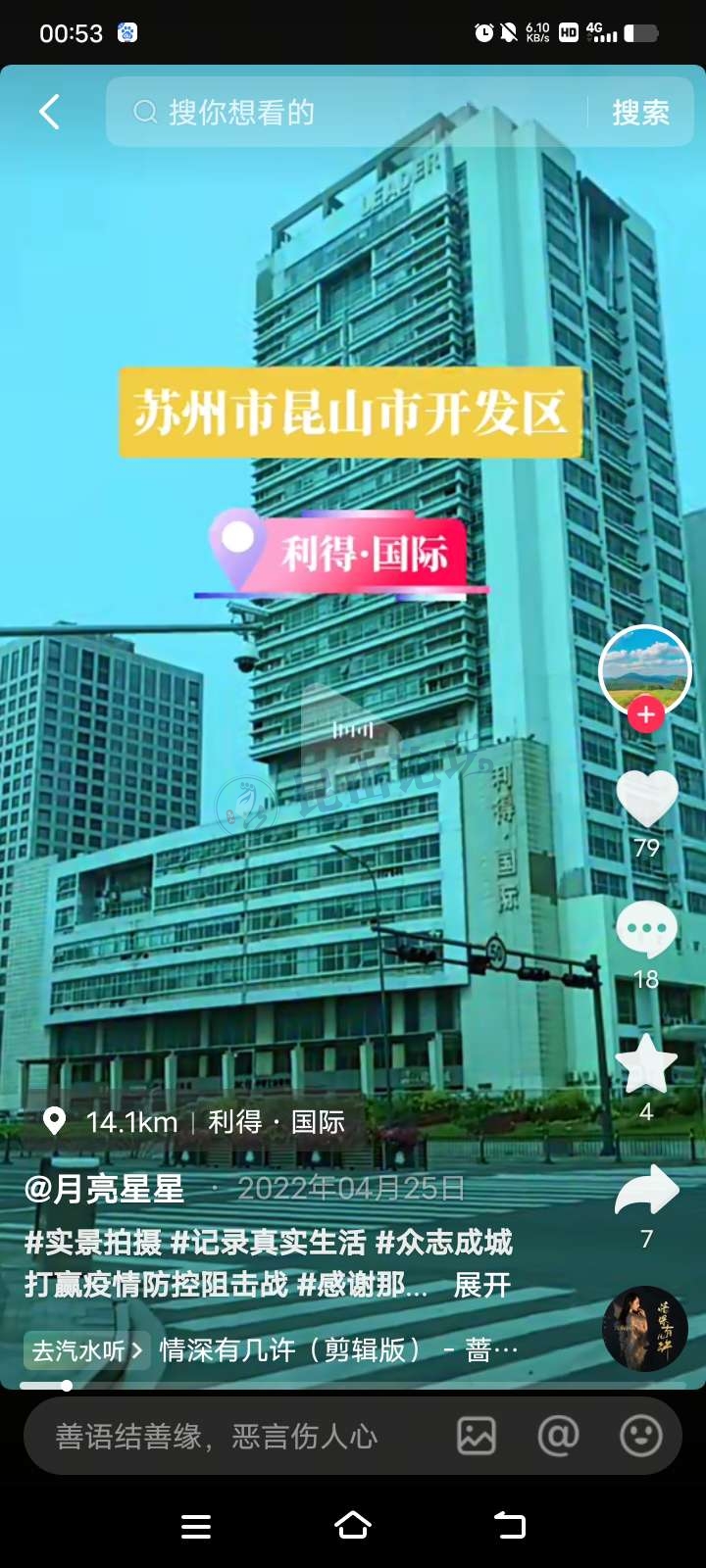Open the author's profile avatar
This screenshot has width=706, height=1568.
[x=644, y=668]
